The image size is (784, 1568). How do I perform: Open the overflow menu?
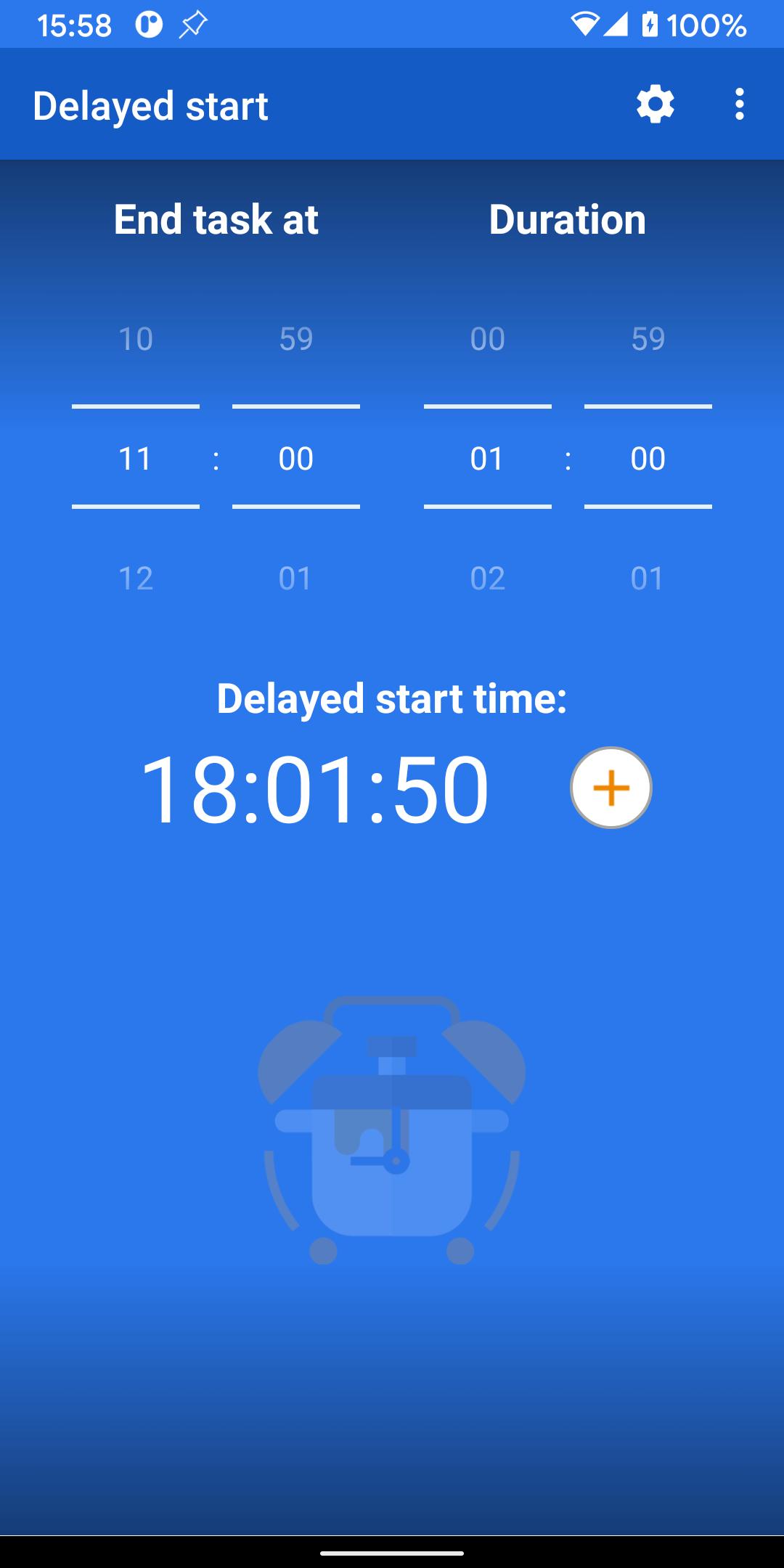(739, 105)
